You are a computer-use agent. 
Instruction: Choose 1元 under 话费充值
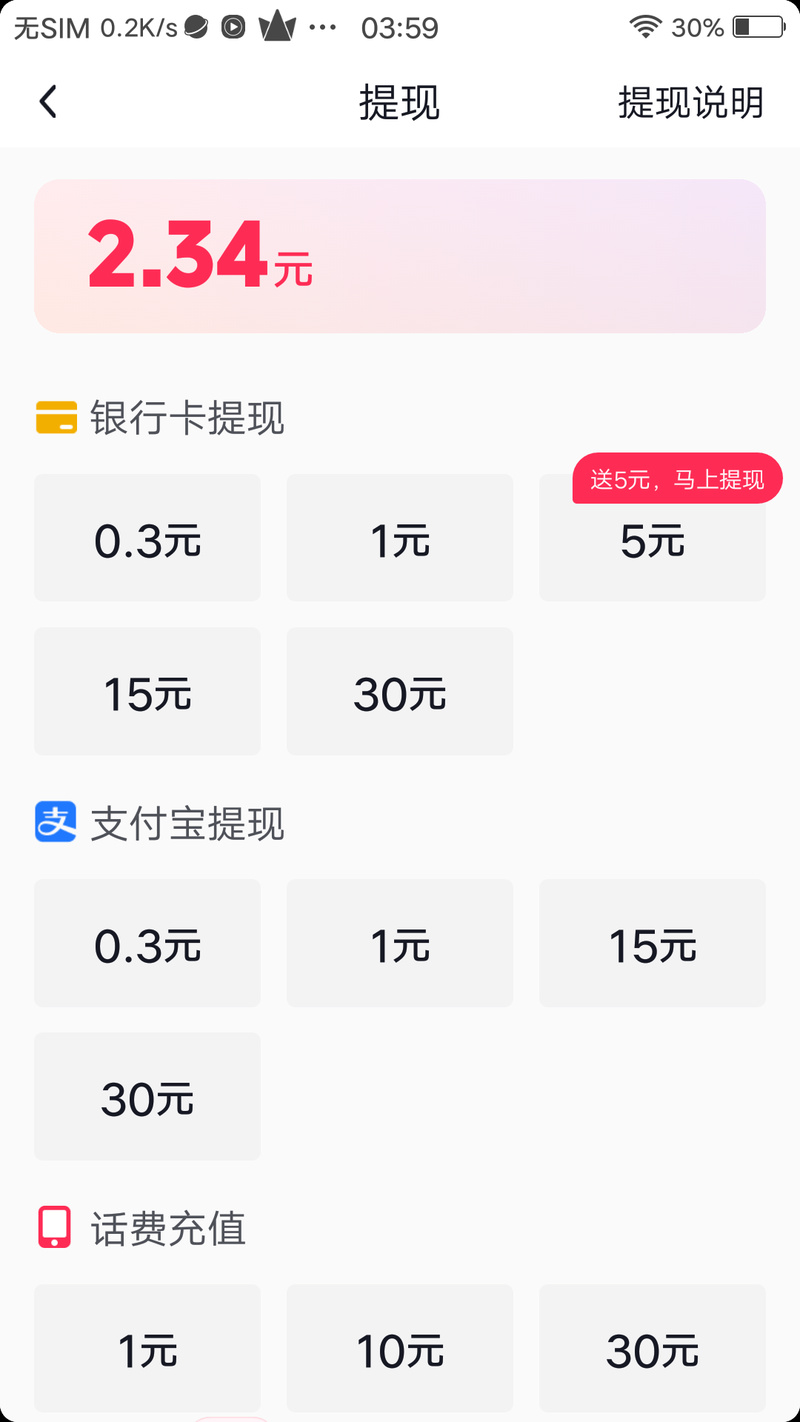pyautogui.click(x=147, y=1350)
